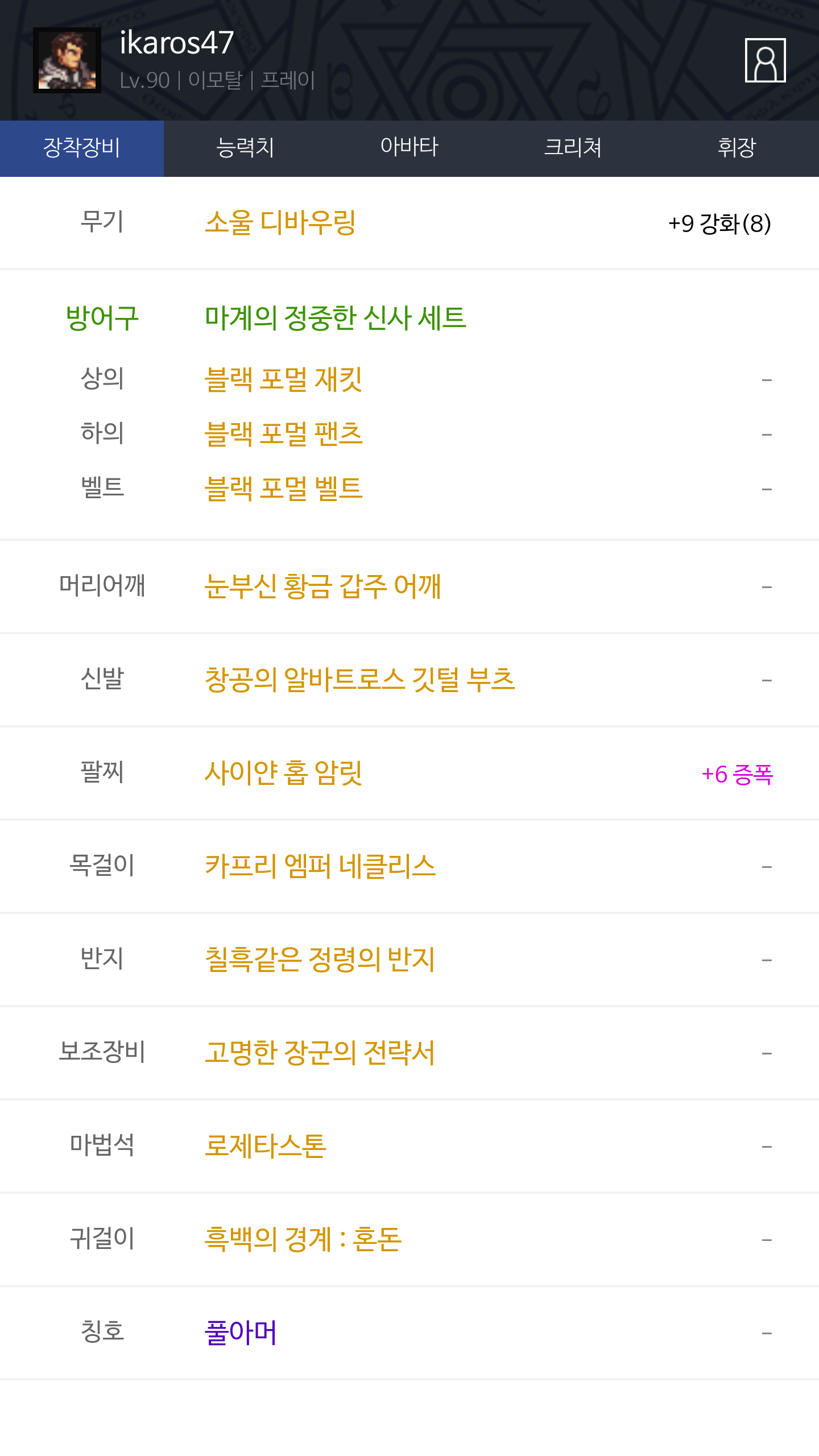This screenshot has width=819, height=1456.
Task: Select the 장착장비 tab
Action: coord(82,148)
